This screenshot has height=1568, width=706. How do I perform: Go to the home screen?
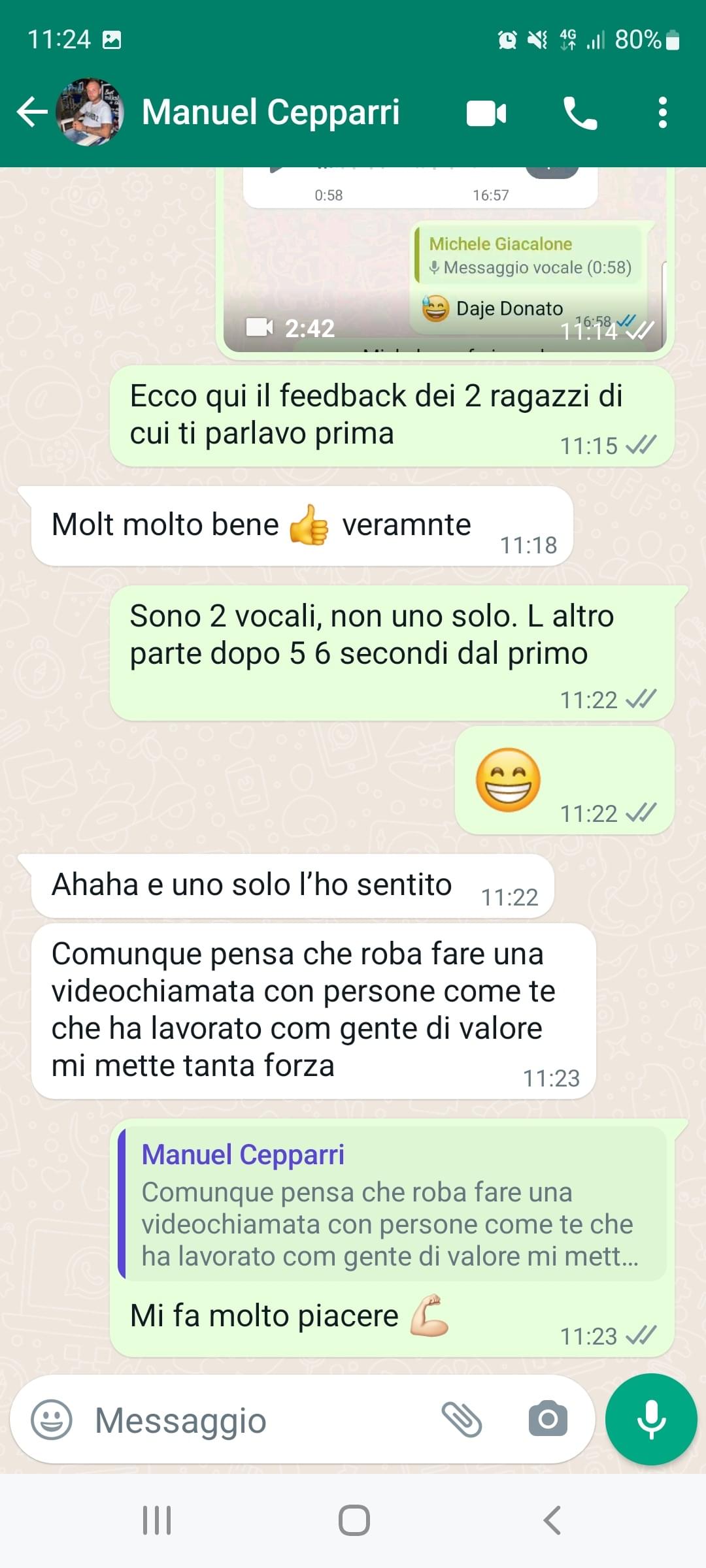point(354,1520)
